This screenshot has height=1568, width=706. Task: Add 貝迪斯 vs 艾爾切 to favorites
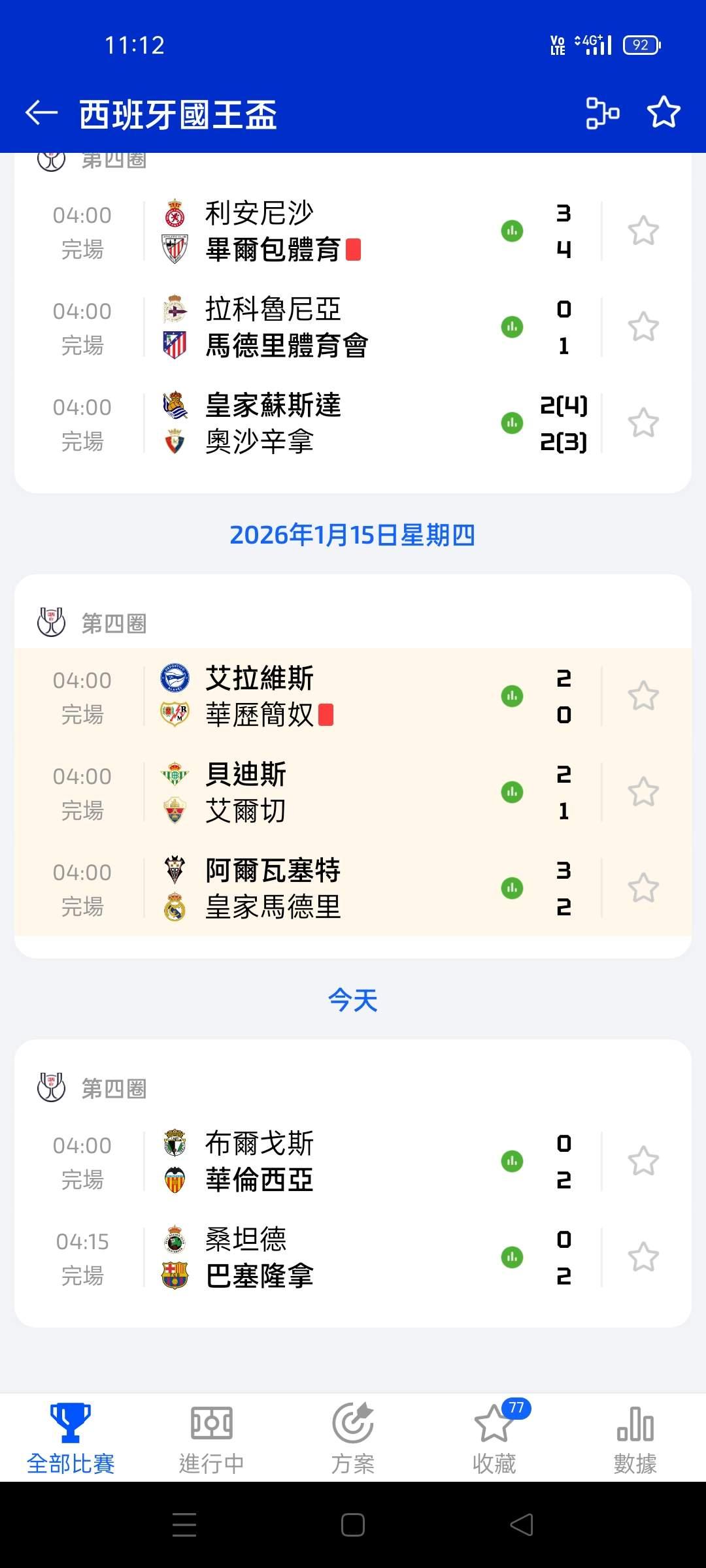(643, 792)
